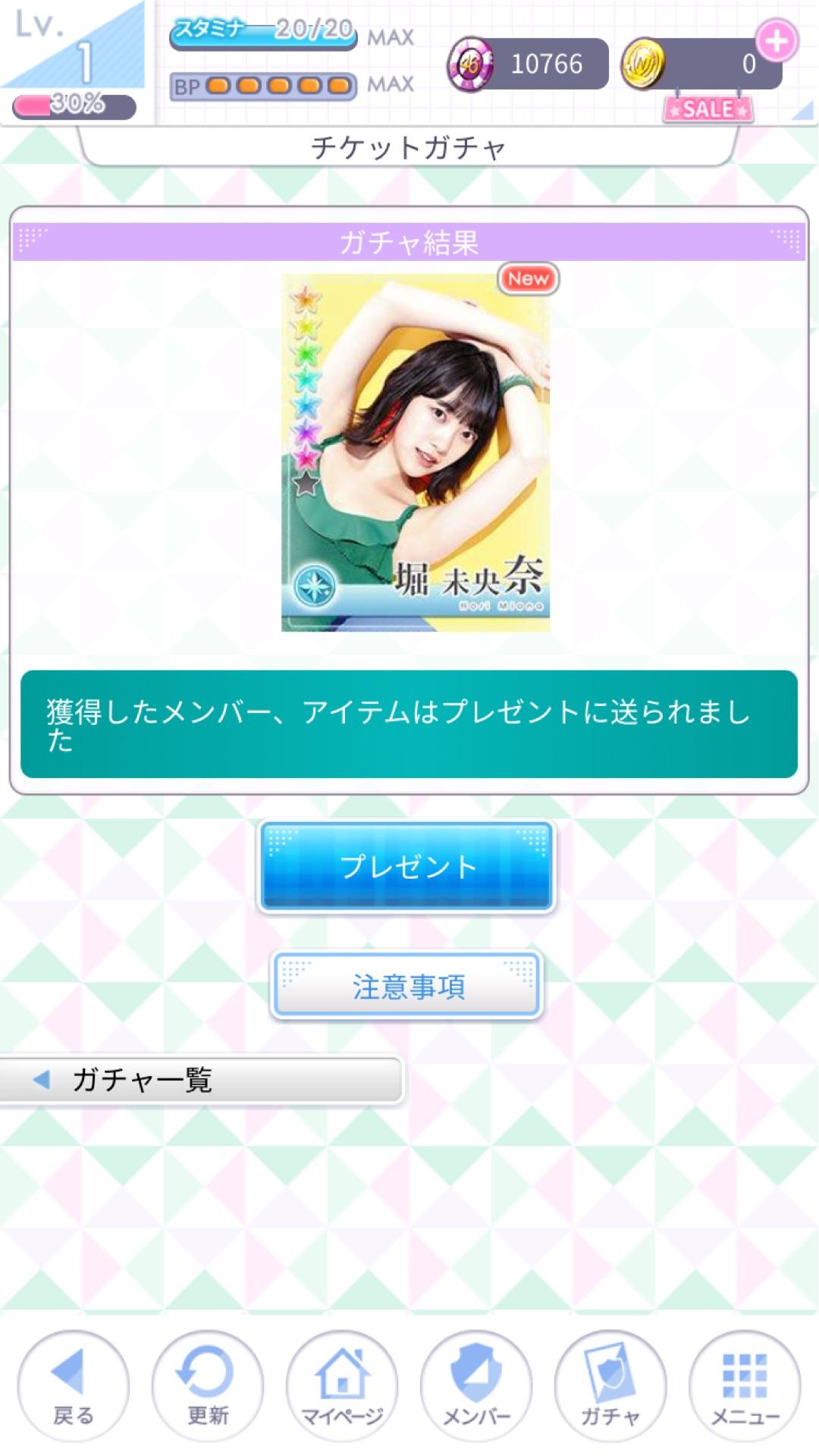
Task: View the 堀未央奈 card obtained
Action: point(415,453)
